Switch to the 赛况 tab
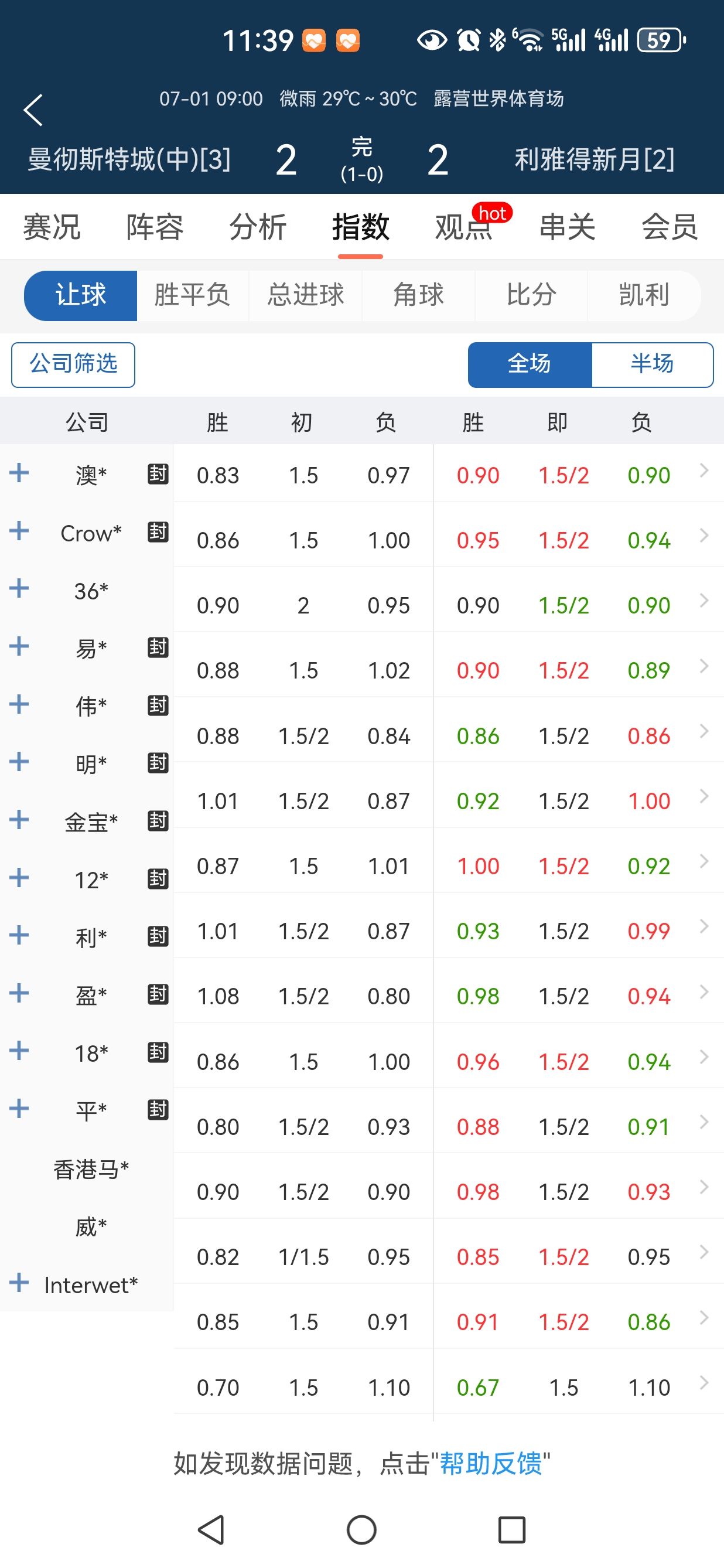This screenshot has height=1568, width=724. [52, 227]
